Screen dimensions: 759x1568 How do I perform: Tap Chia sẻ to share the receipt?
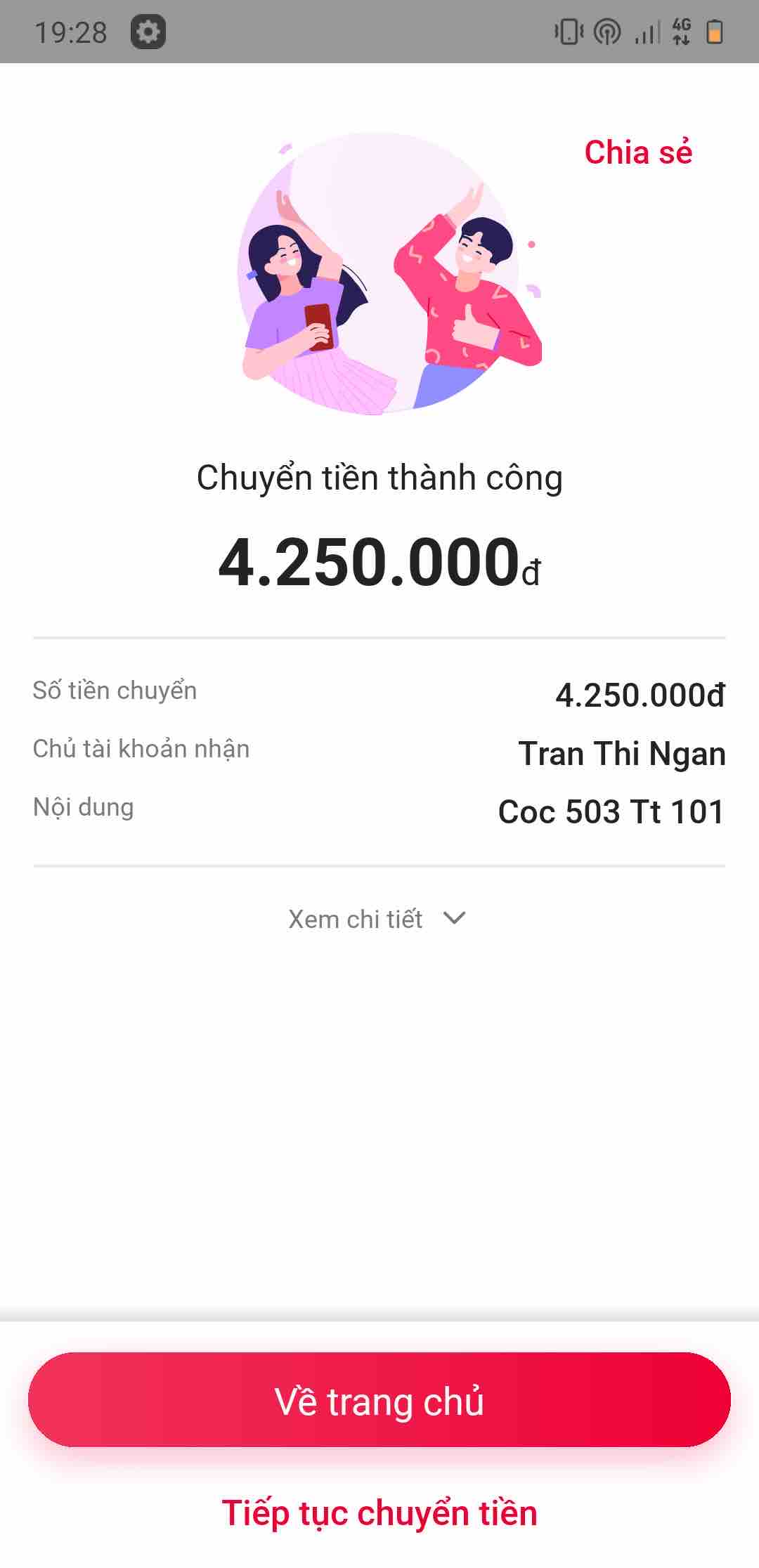pyautogui.click(x=638, y=152)
